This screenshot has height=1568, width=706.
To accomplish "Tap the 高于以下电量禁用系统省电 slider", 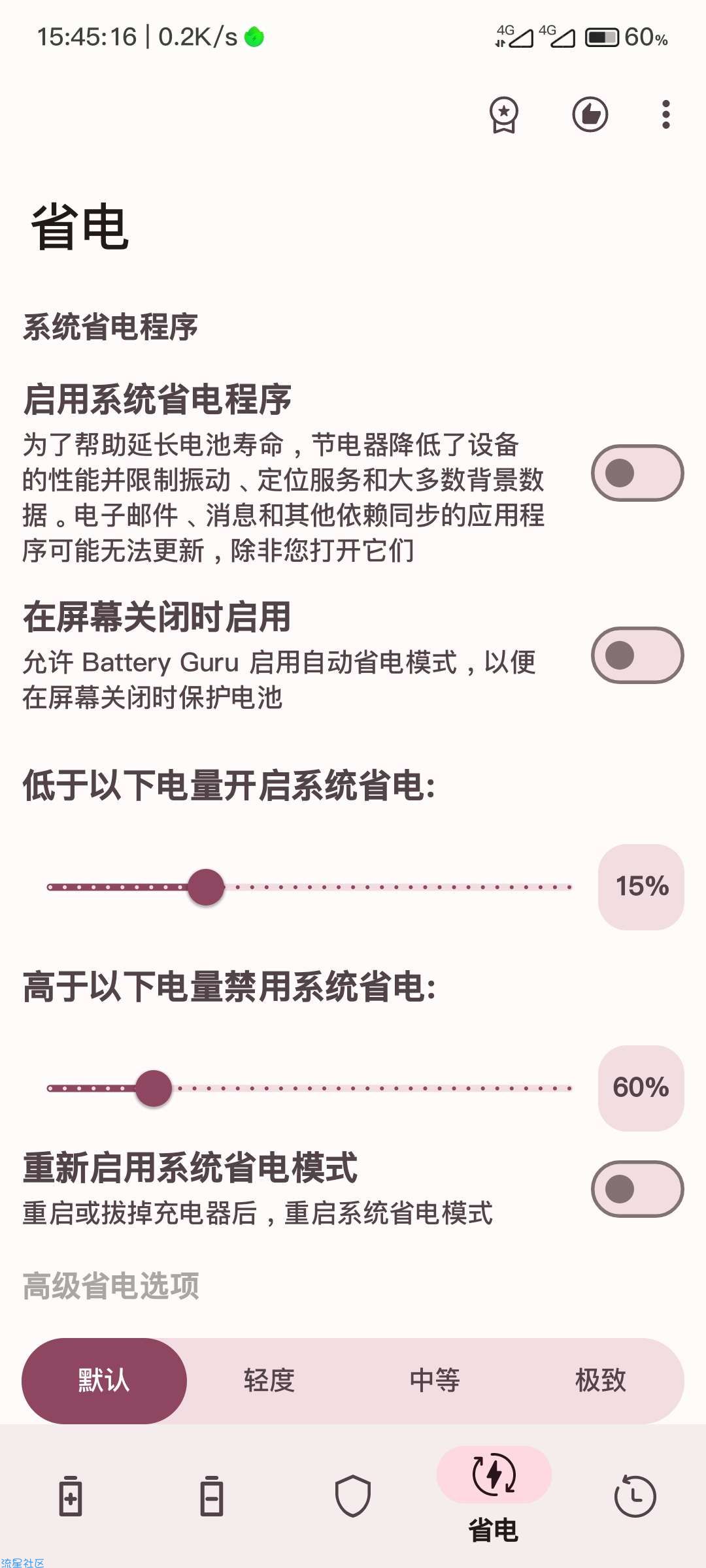I will pos(310,1088).
